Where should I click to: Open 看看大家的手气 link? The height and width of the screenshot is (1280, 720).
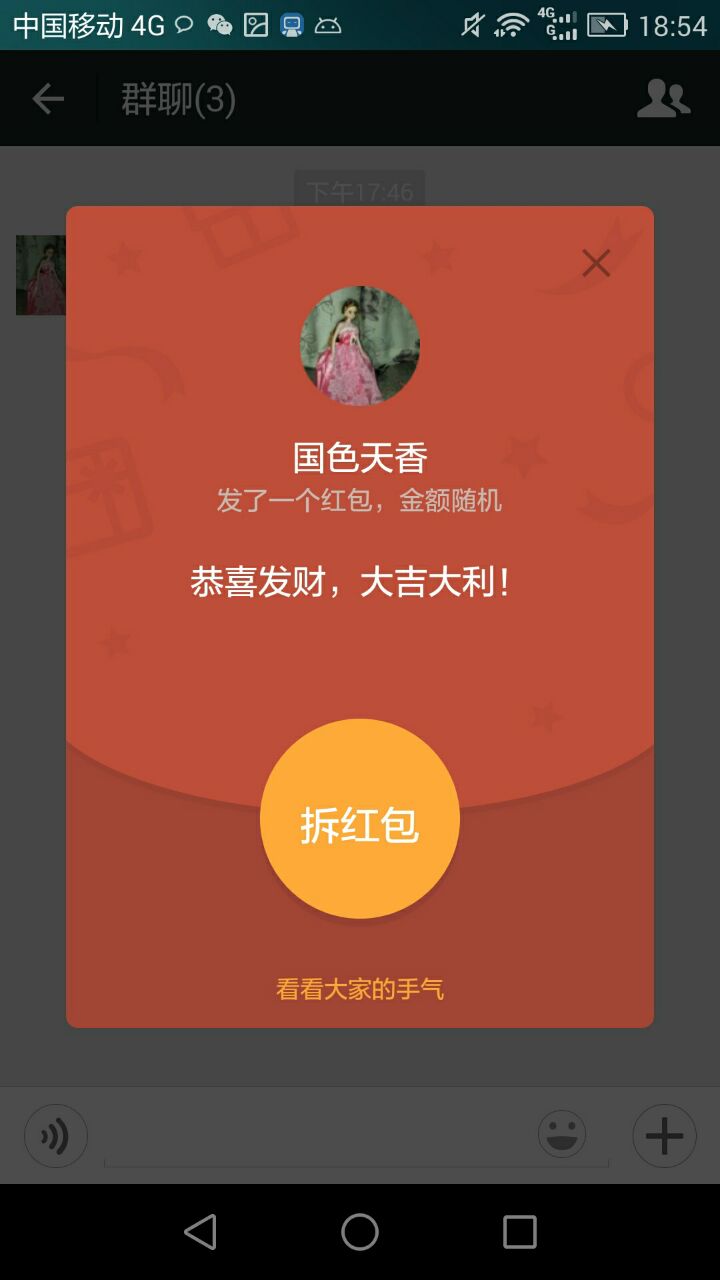click(359, 988)
